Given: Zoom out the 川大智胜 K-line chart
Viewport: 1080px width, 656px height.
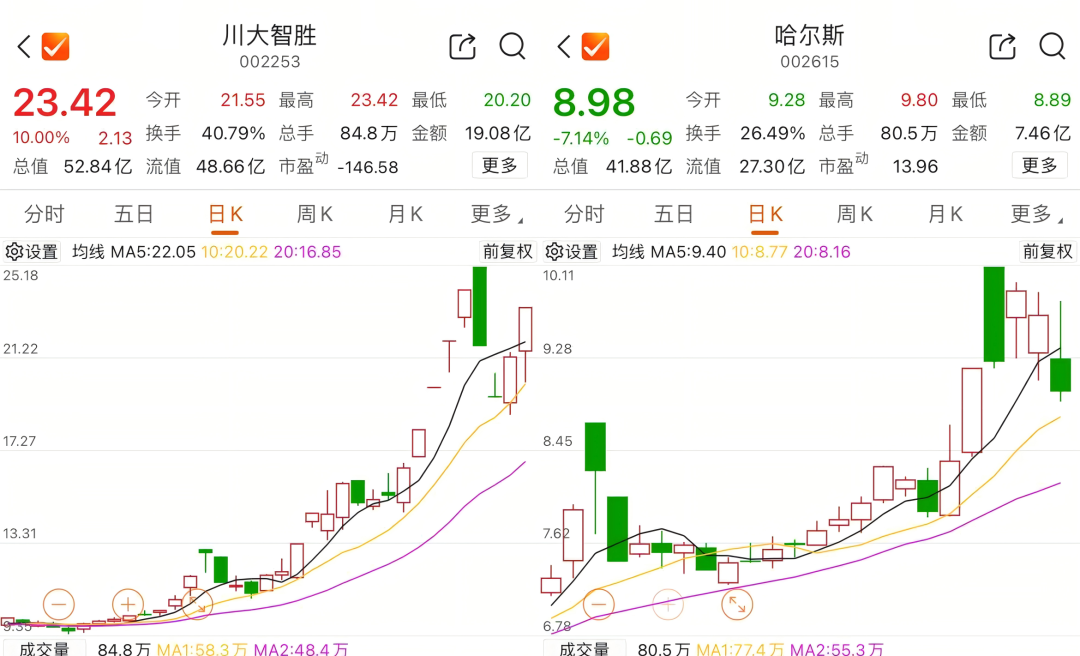Looking at the screenshot, I should pos(58,604).
